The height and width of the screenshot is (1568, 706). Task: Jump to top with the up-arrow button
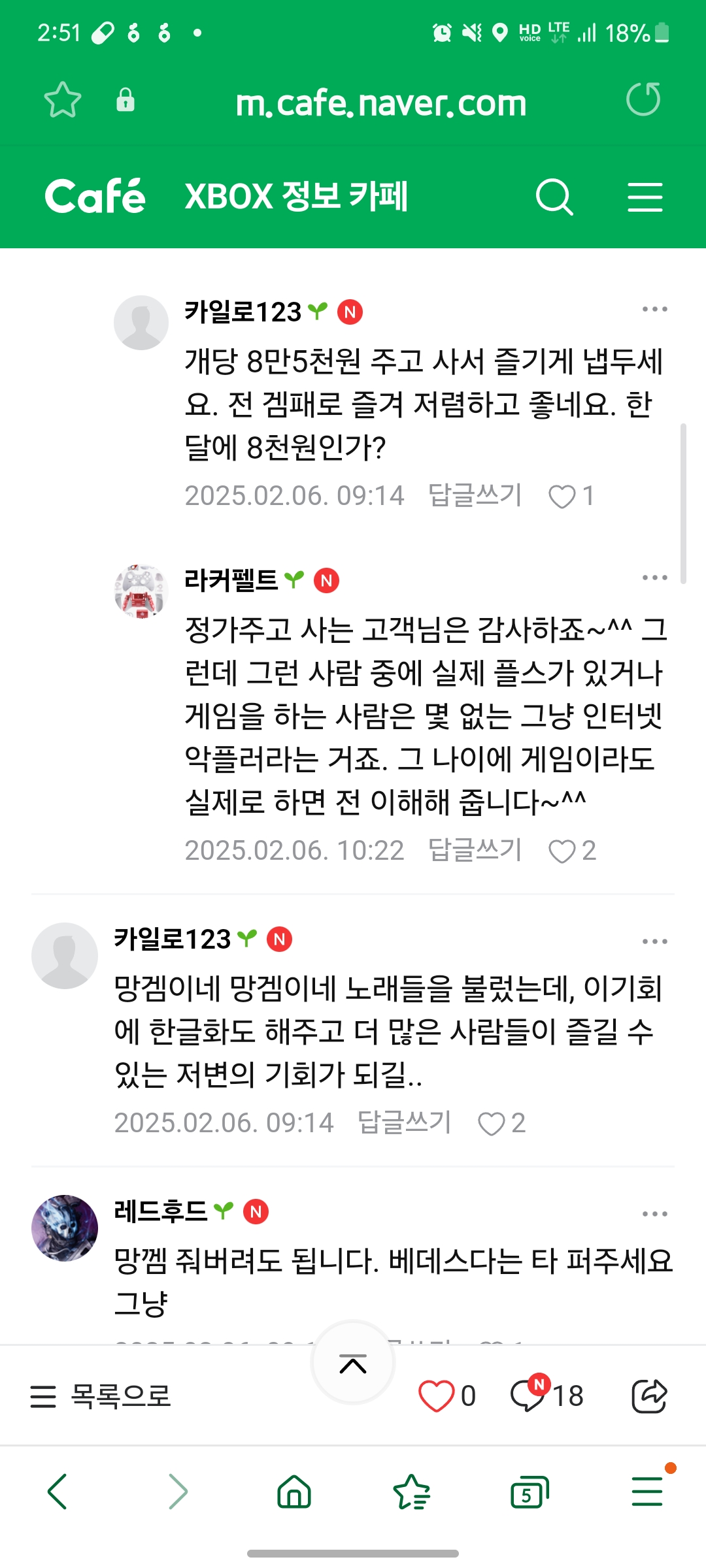pos(353,1363)
